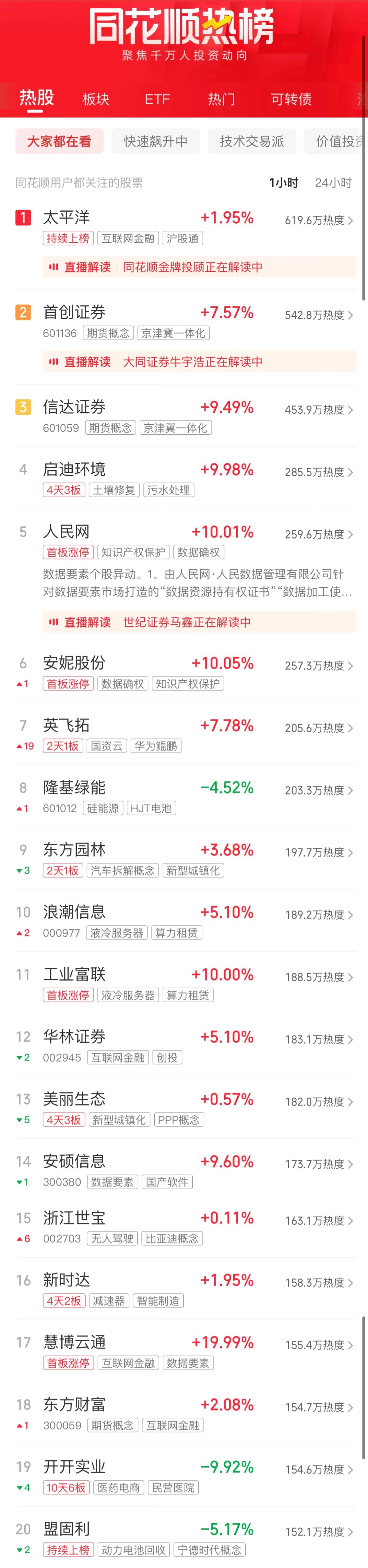Switch to the 热门 tab
The image size is (368, 1568).
(x=221, y=99)
